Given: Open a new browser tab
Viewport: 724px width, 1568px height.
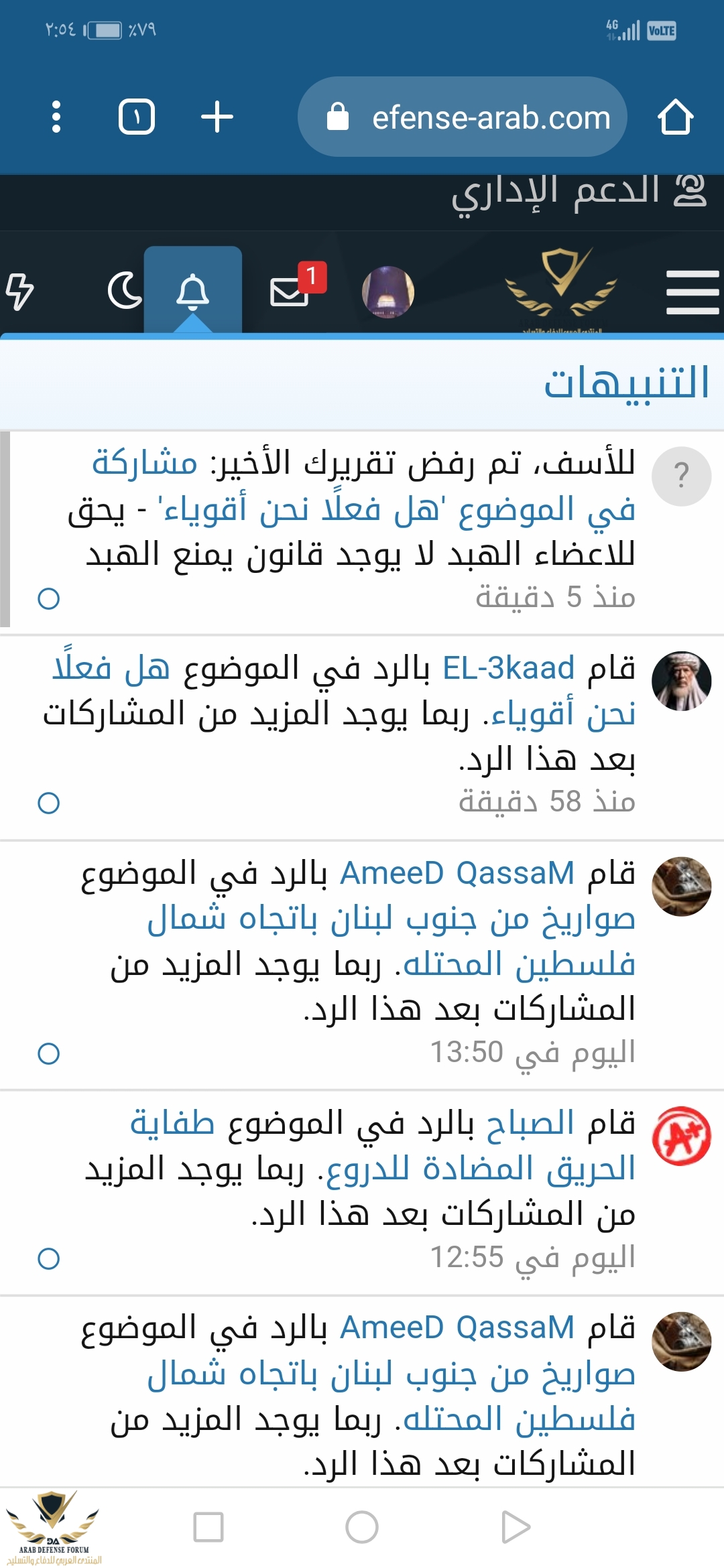Looking at the screenshot, I should pyautogui.click(x=217, y=117).
